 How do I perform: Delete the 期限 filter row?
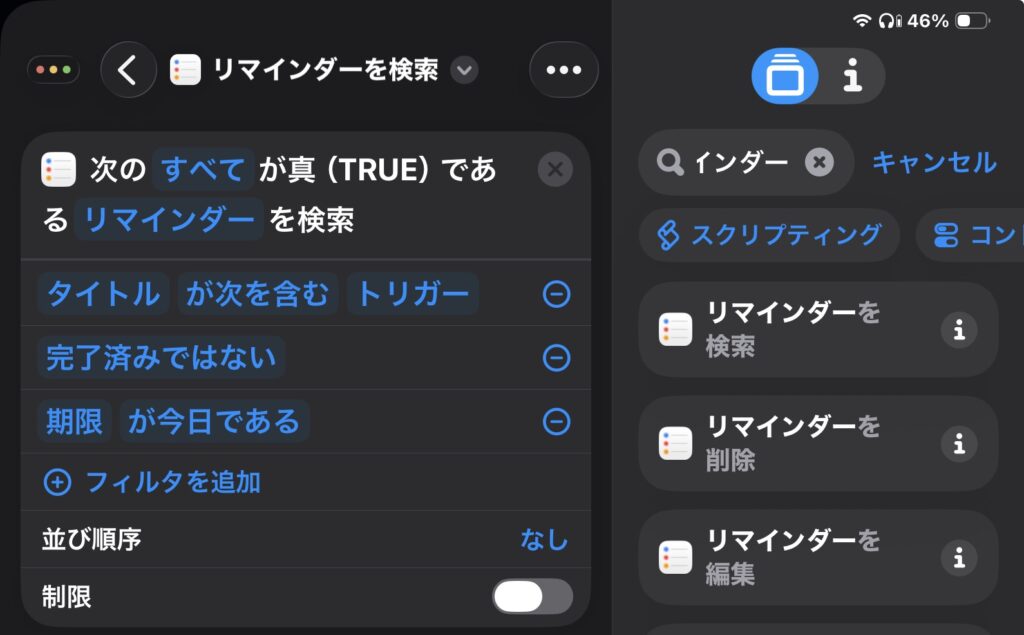[556, 422]
